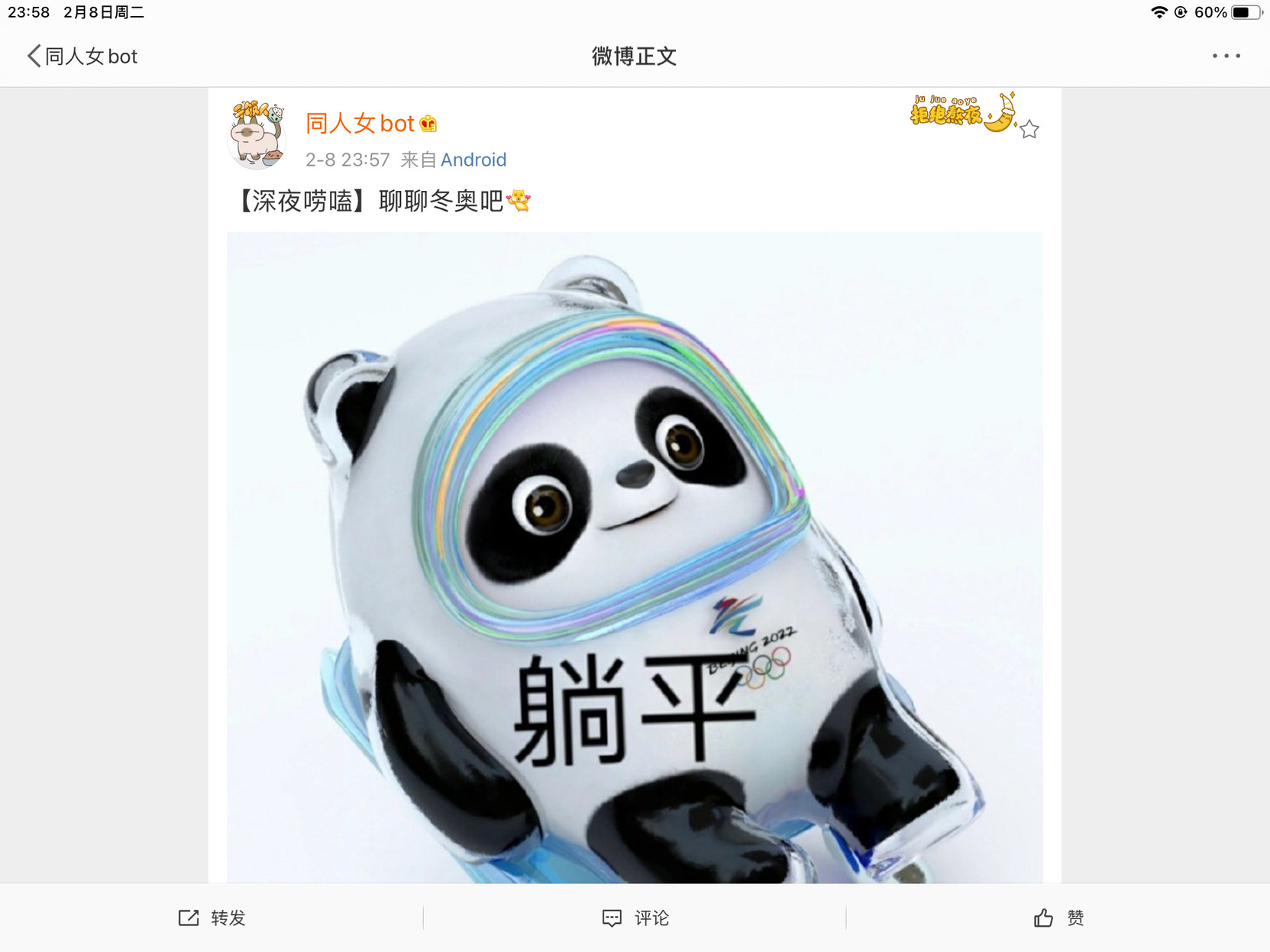The height and width of the screenshot is (952, 1270).
Task: Open 同人女bot profile avatar
Action: [x=257, y=134]
